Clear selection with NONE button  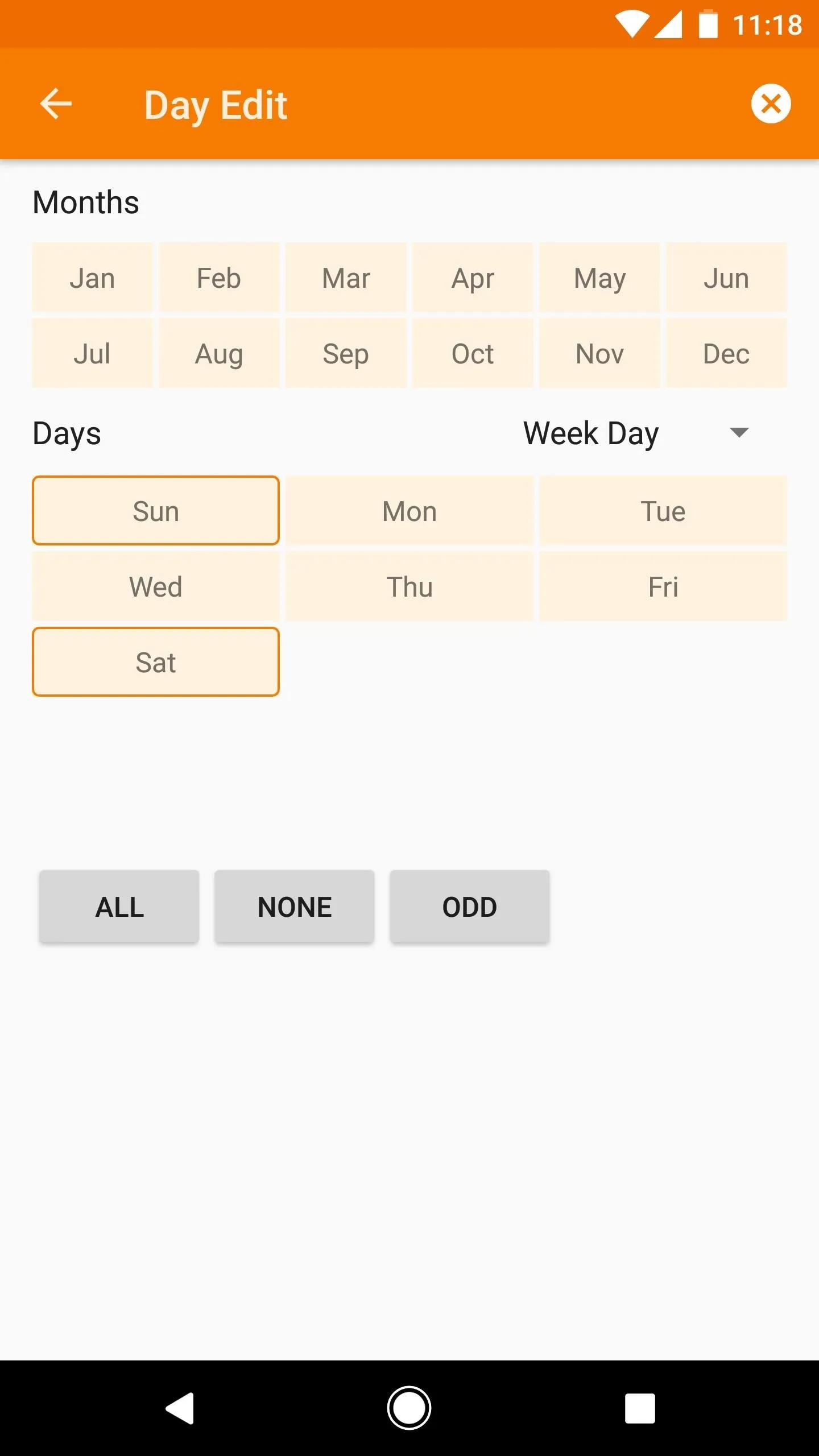[295, 907]
